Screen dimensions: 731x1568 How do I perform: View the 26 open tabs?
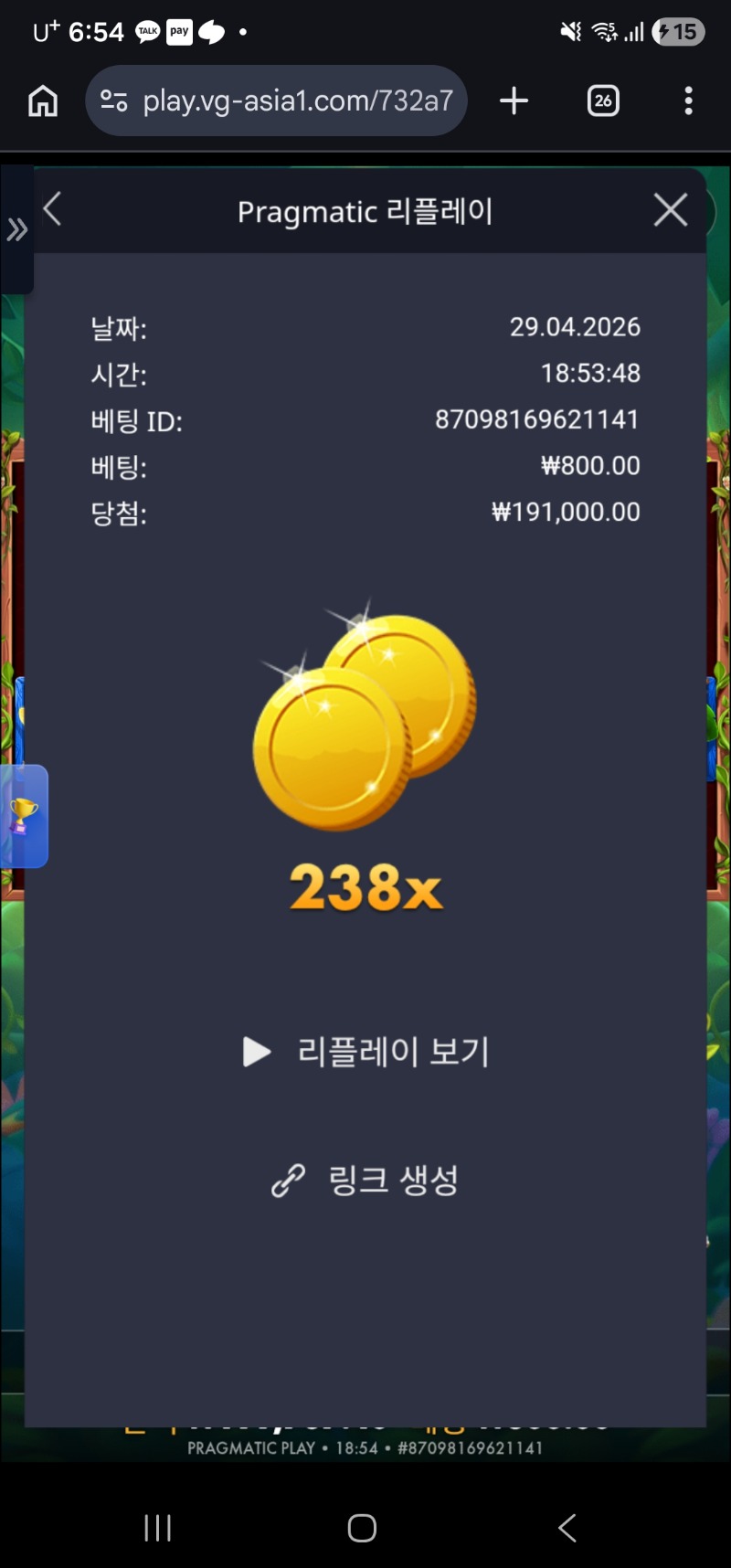click(603, 101)
